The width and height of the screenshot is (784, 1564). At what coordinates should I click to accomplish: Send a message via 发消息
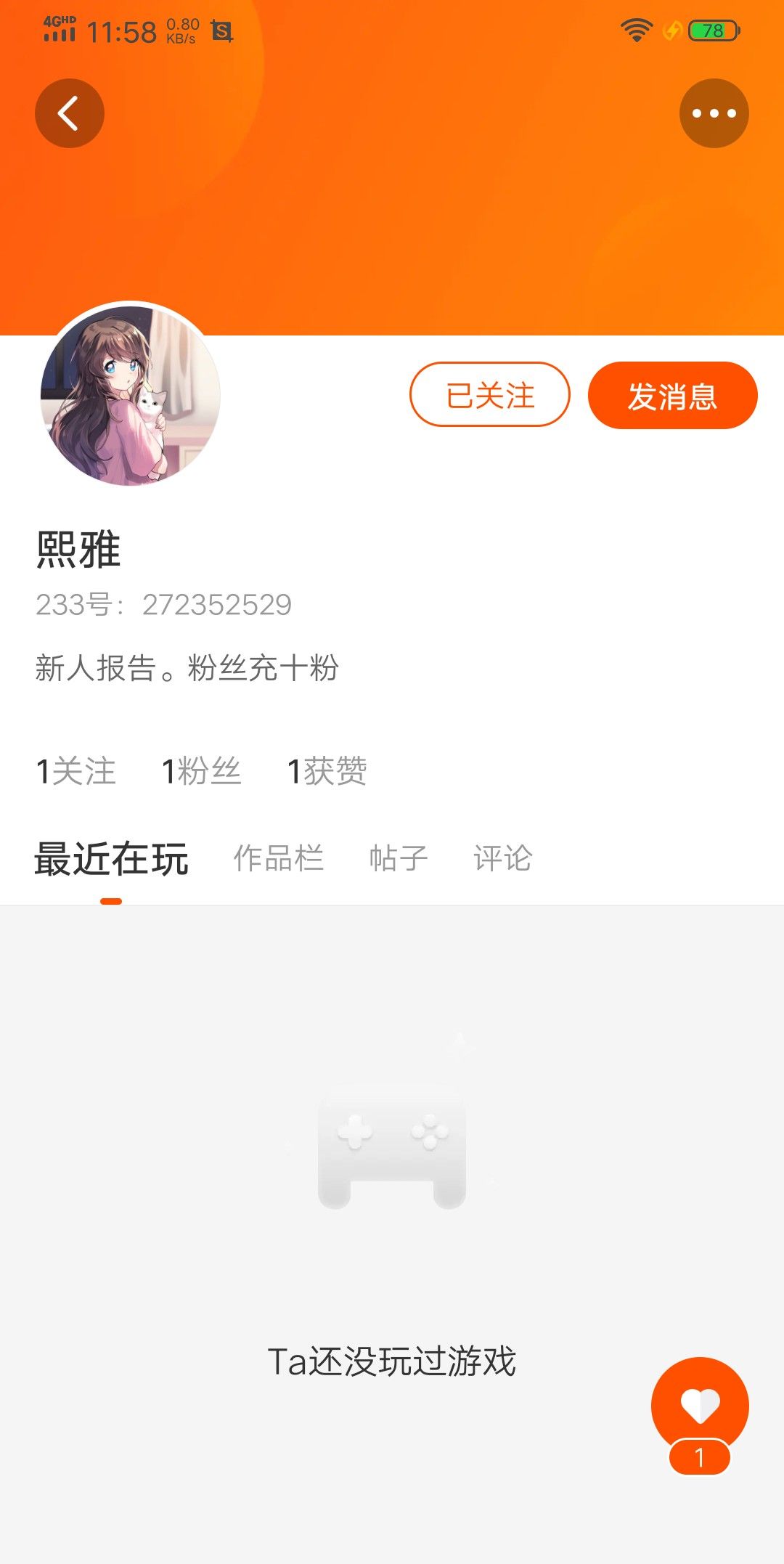(672, 396)
